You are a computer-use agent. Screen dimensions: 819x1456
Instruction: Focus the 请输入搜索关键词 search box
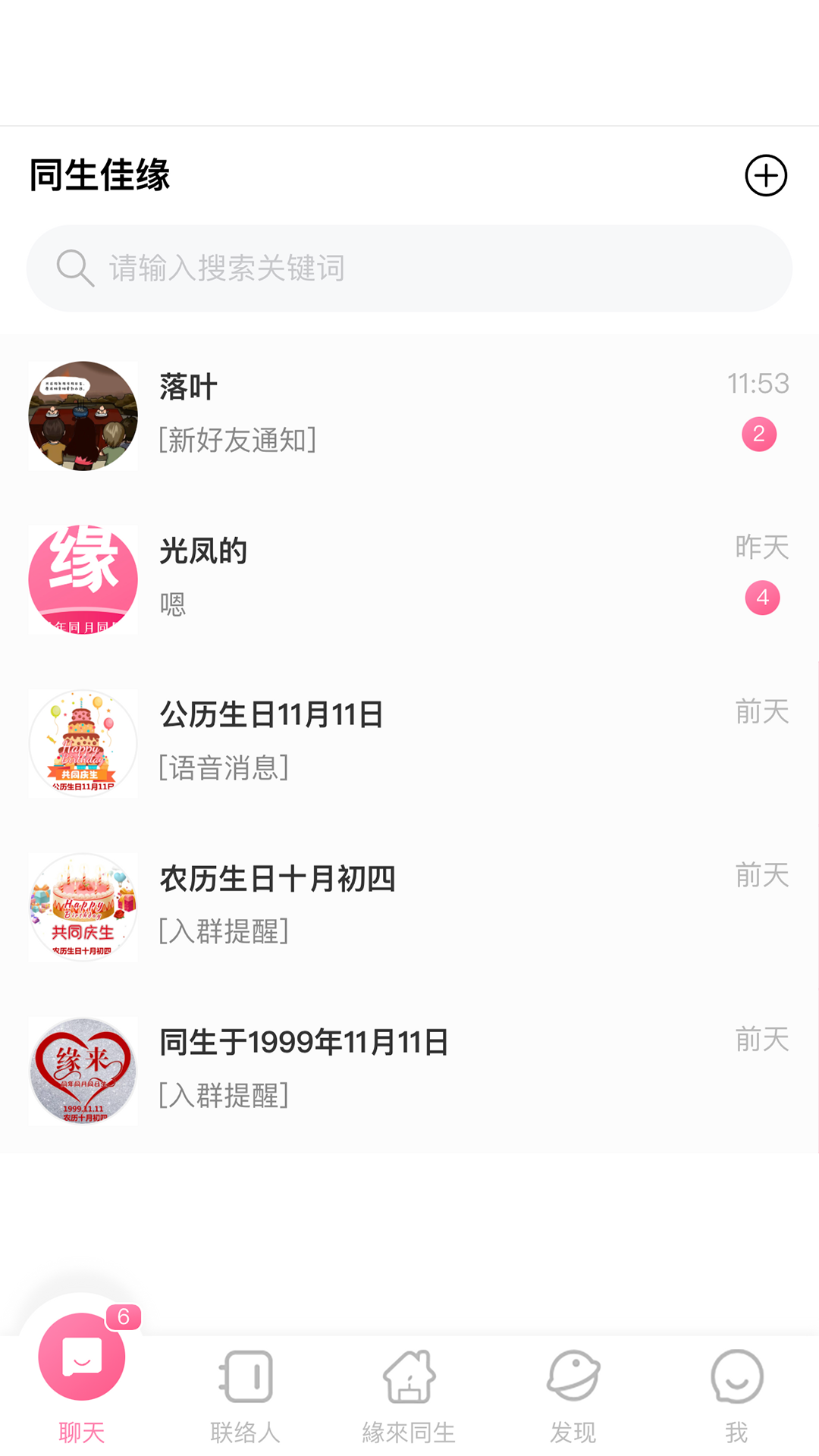pyautogui.click(x=409, y=268)
